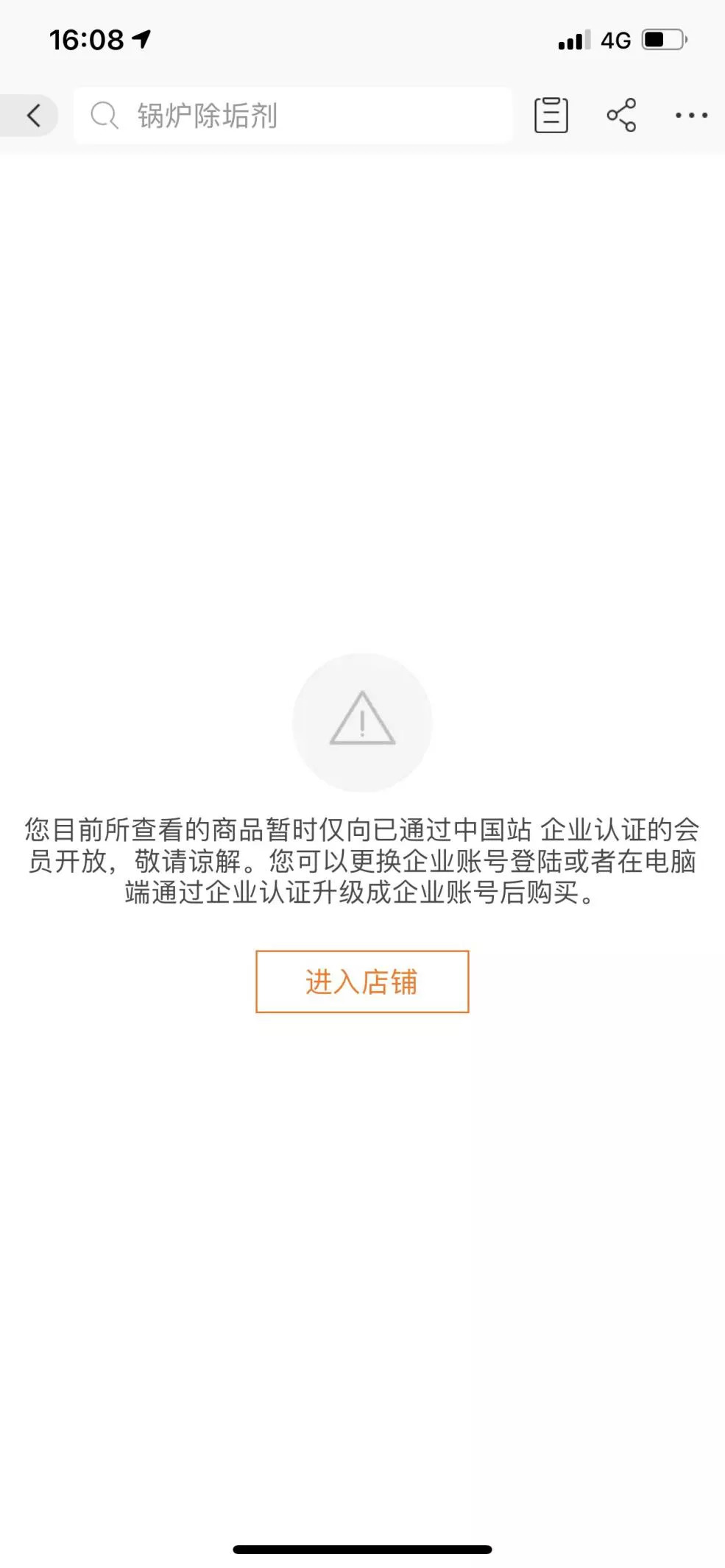Share this product page
The image size is (725, 1568).
tap(621, 116)
